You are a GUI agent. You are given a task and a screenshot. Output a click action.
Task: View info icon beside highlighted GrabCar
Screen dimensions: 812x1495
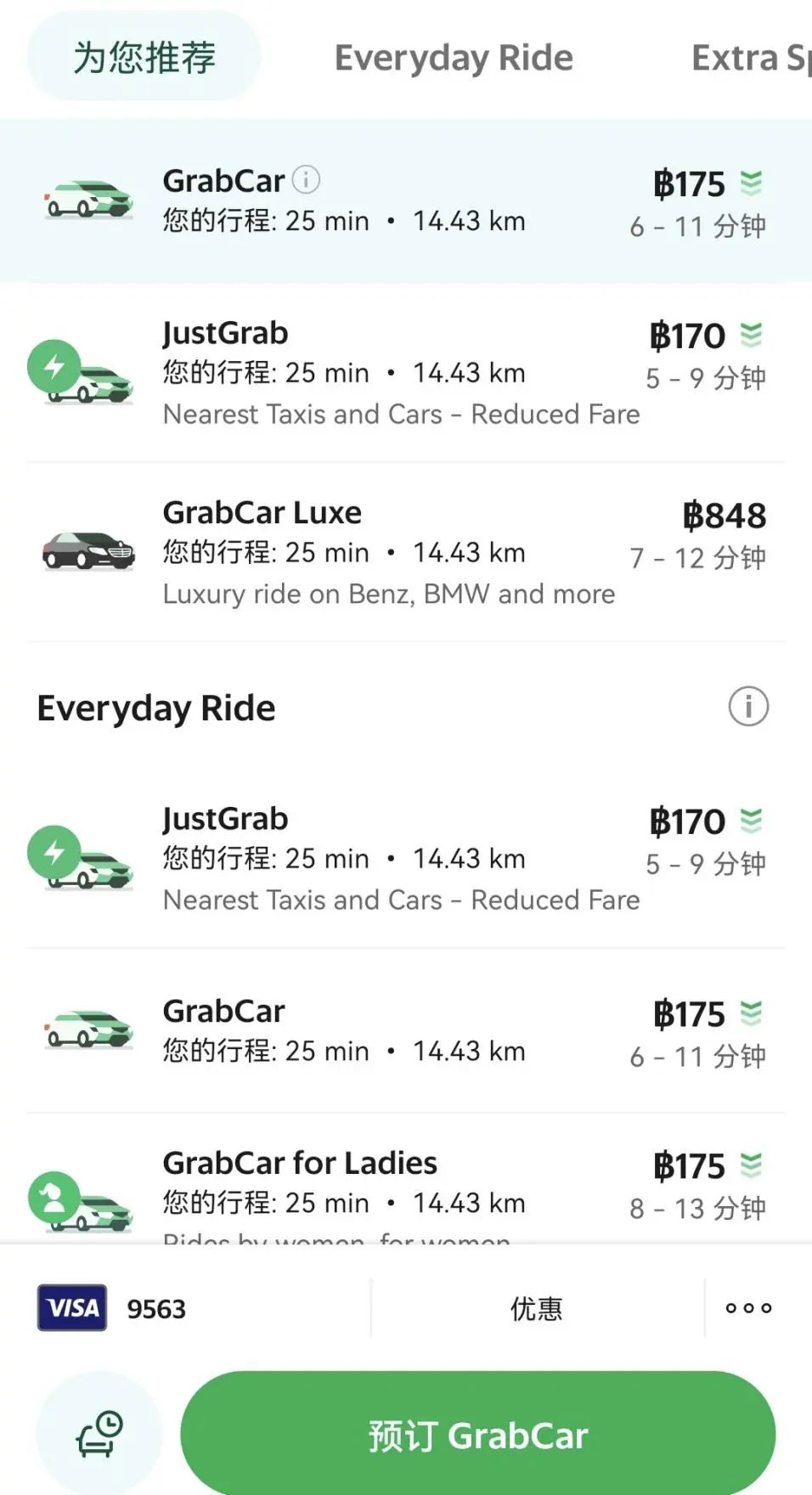(306, 180)
